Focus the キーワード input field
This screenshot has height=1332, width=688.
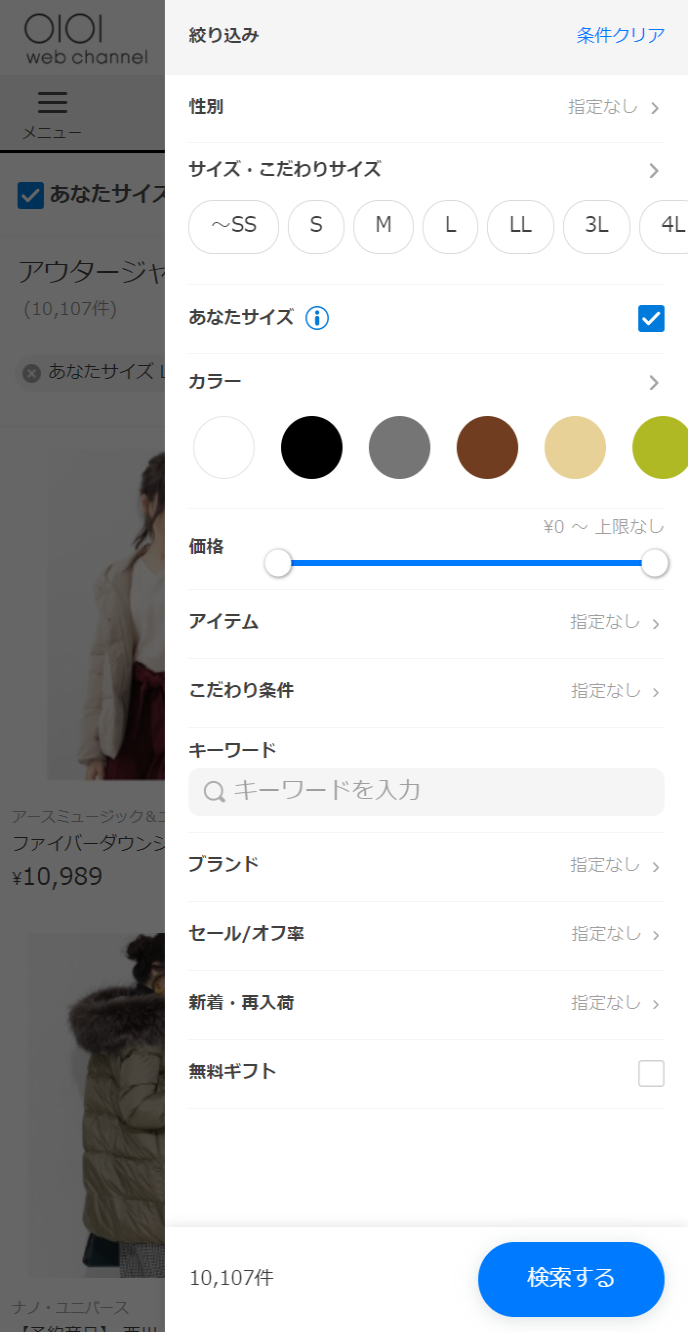440,791
